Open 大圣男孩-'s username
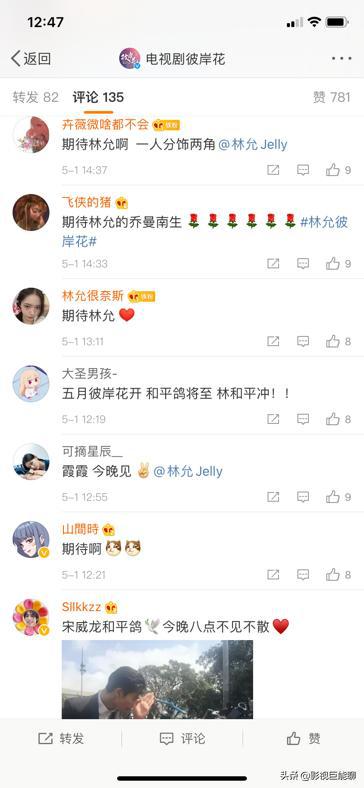Screen dimensions: 364x788 point(85,374)
